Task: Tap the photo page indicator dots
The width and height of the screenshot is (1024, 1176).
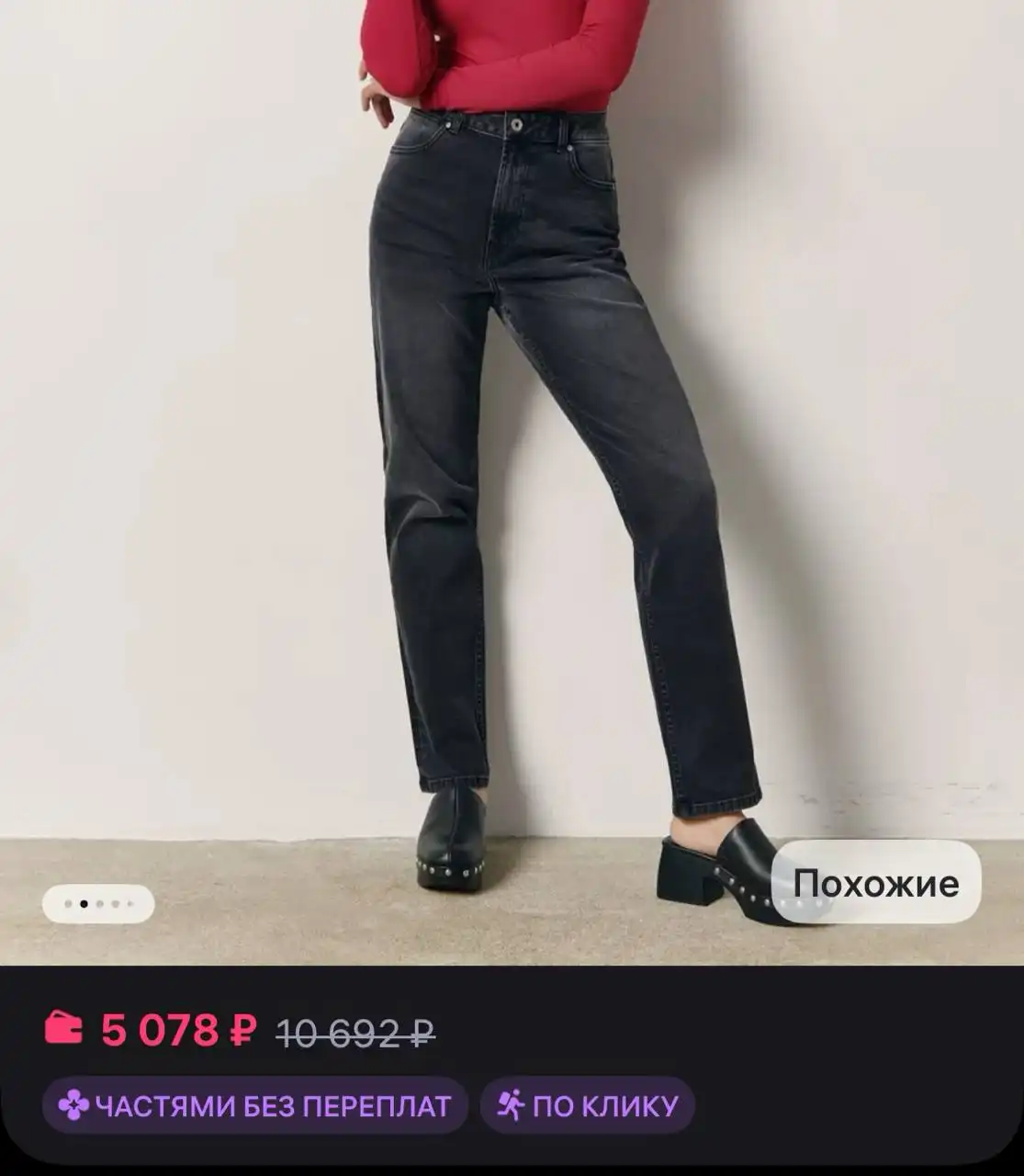Action: click(98, 904)
